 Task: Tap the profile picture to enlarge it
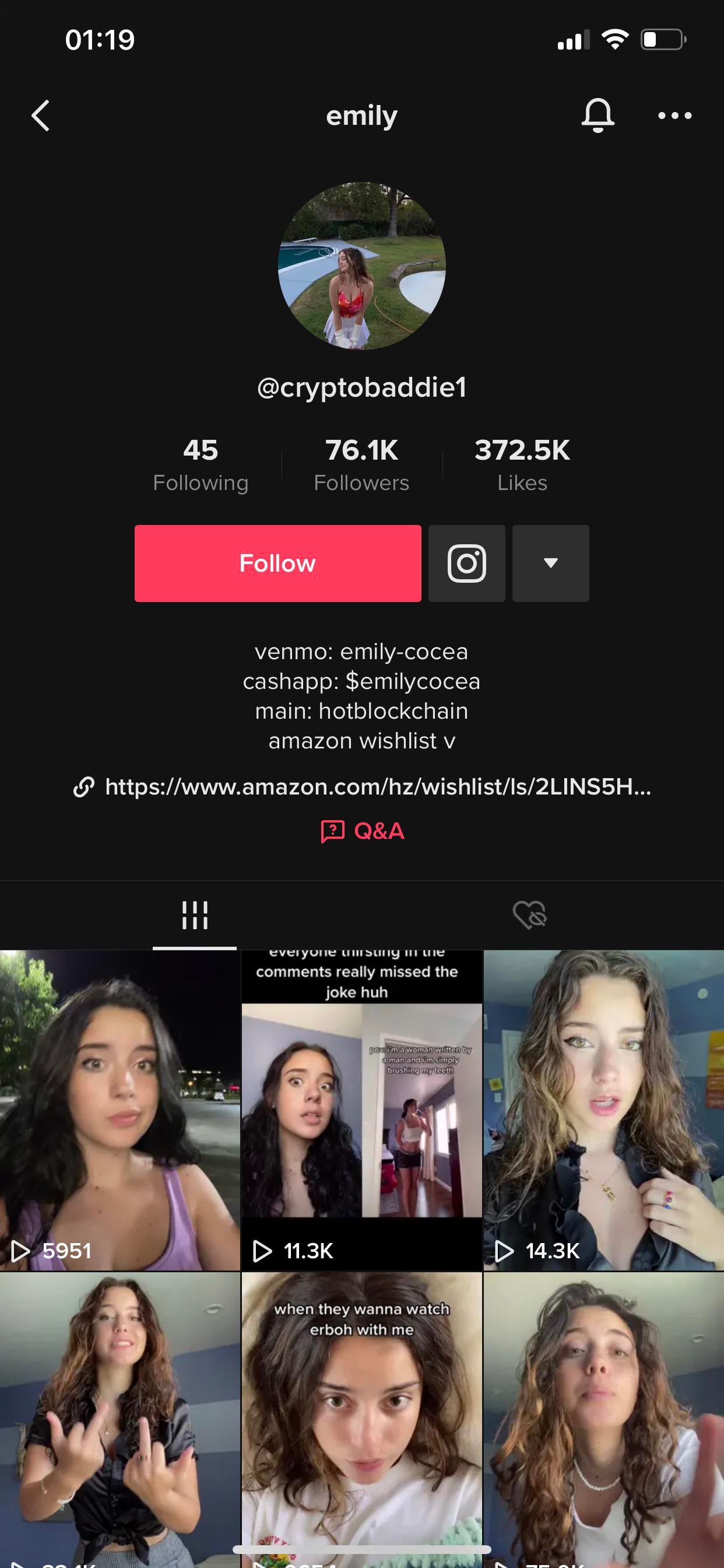[x=362, y=266]
